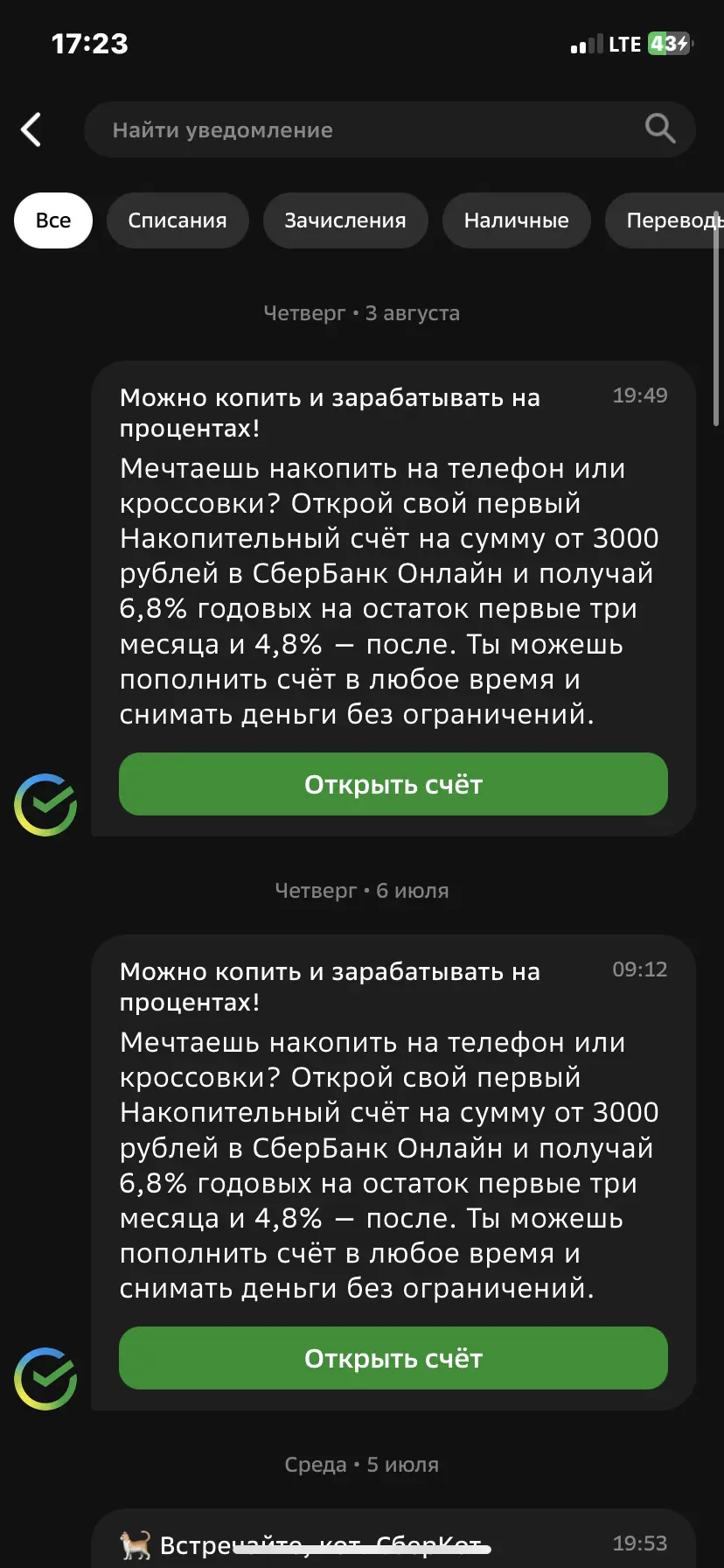Screen dimensions: 724x1568
Task: Select the 'Все' filter chip
Action: (53, 220)
